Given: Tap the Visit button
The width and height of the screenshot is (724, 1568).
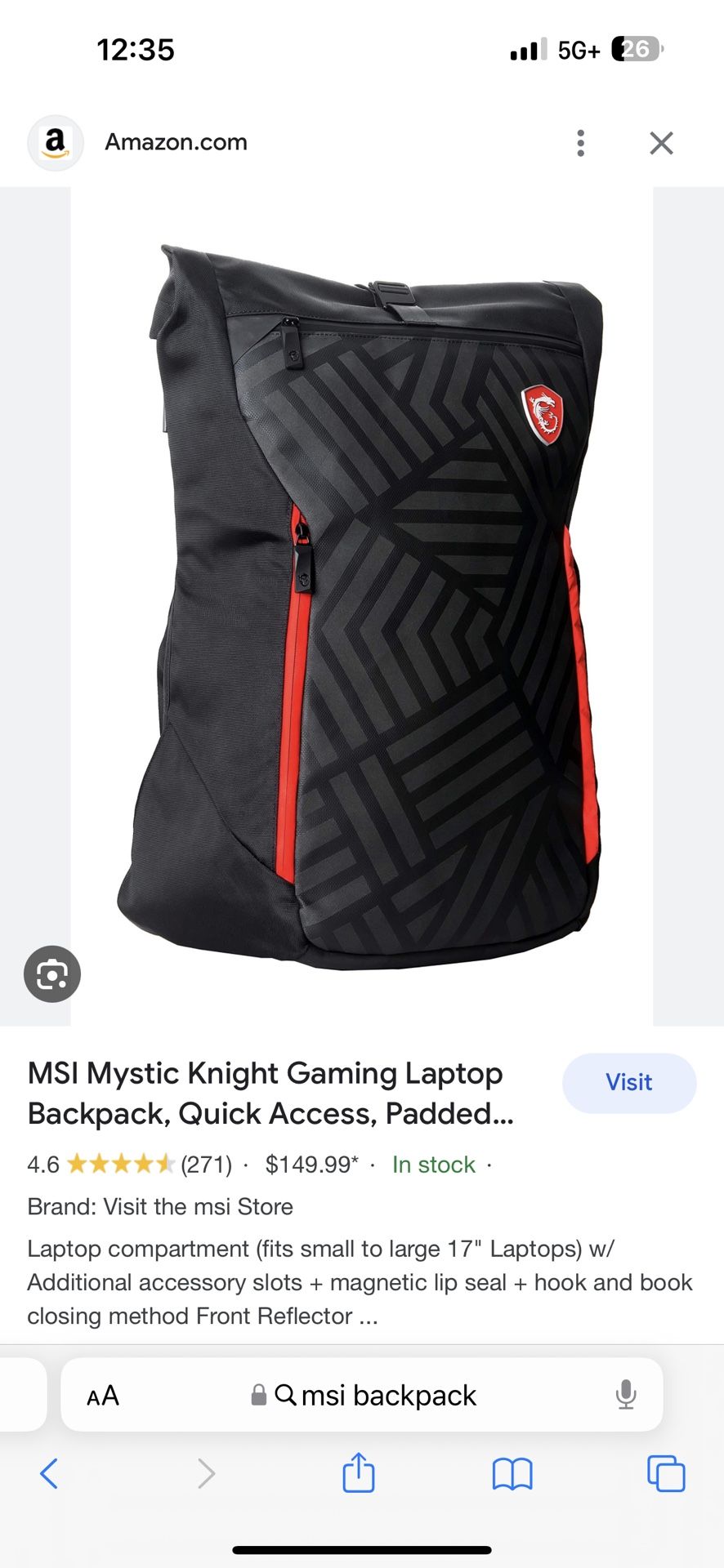Looking at the screenshot, I should pos(629,1082).
